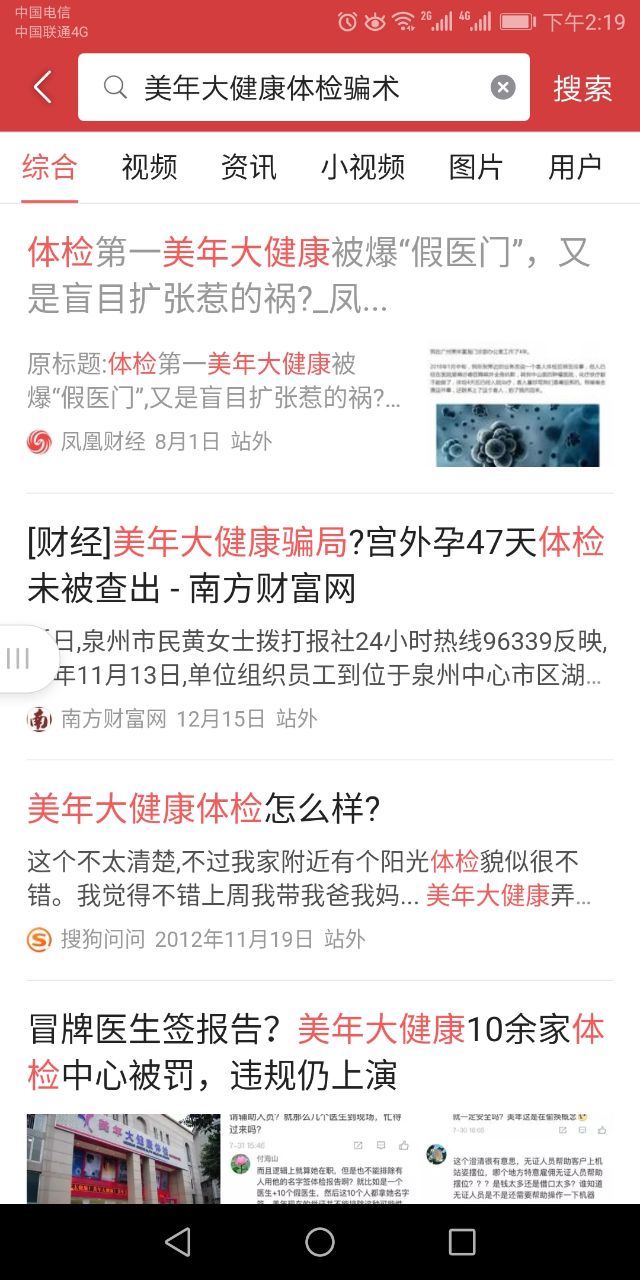Show the 用户 tab

574,167
